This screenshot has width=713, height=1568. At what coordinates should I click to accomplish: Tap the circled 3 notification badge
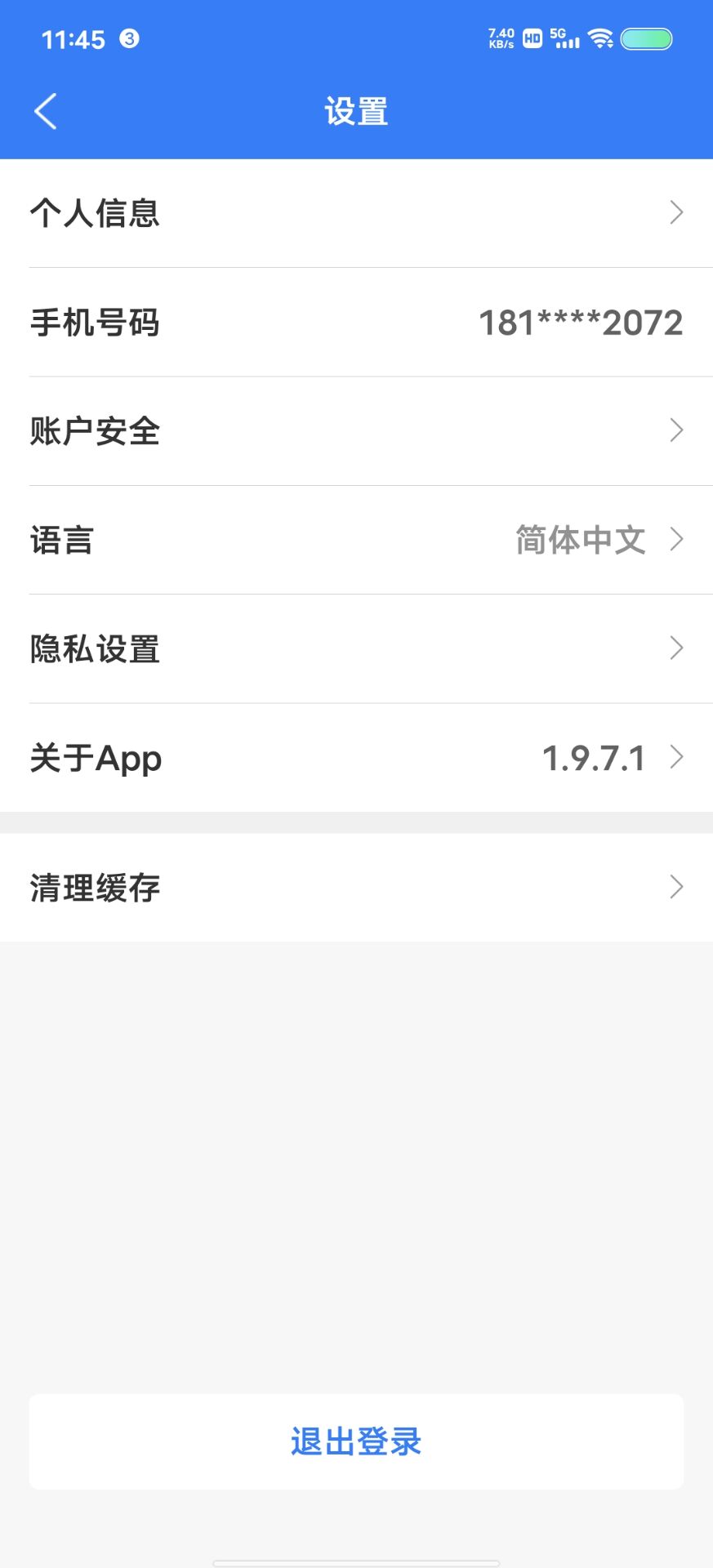point(131,38)
